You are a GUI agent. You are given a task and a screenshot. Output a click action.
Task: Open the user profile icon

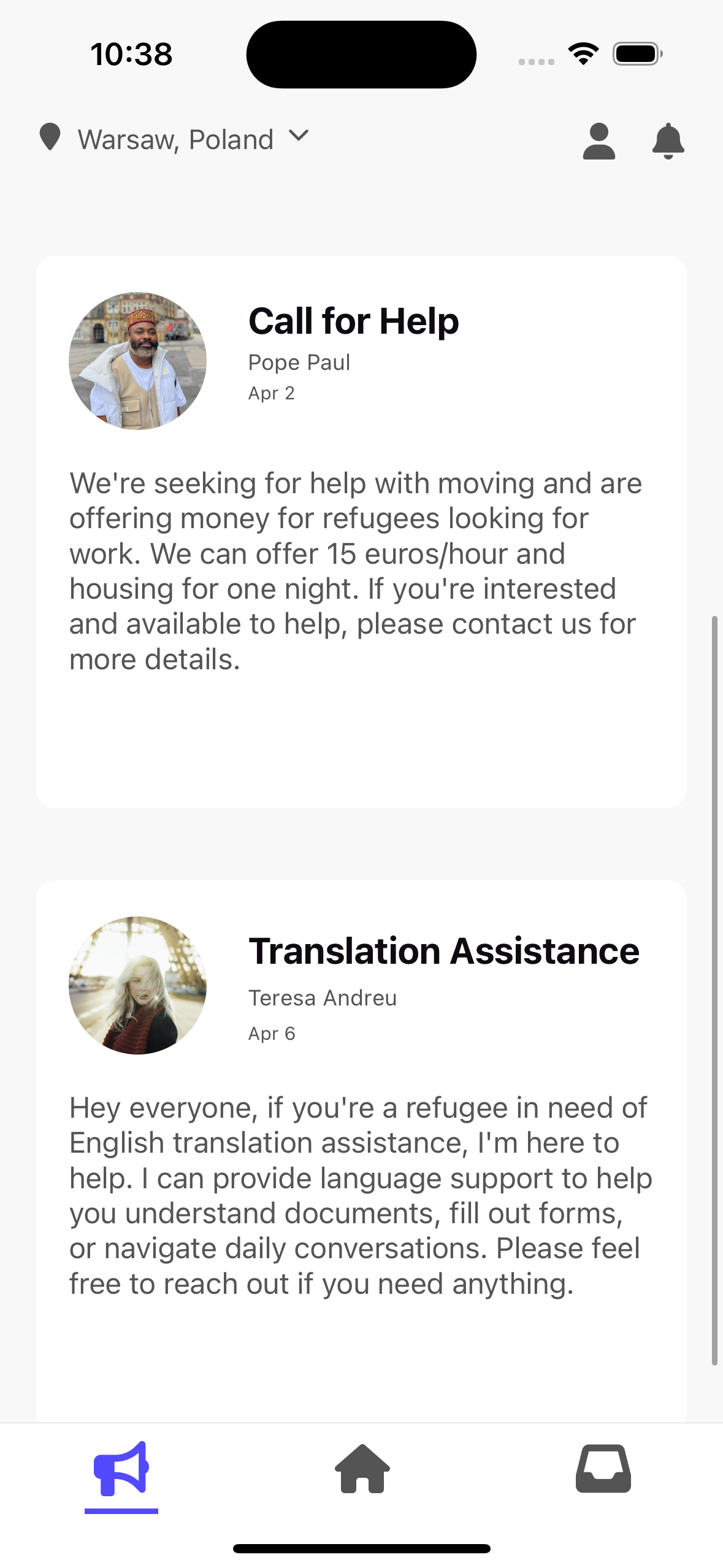[x=599, y=141]
